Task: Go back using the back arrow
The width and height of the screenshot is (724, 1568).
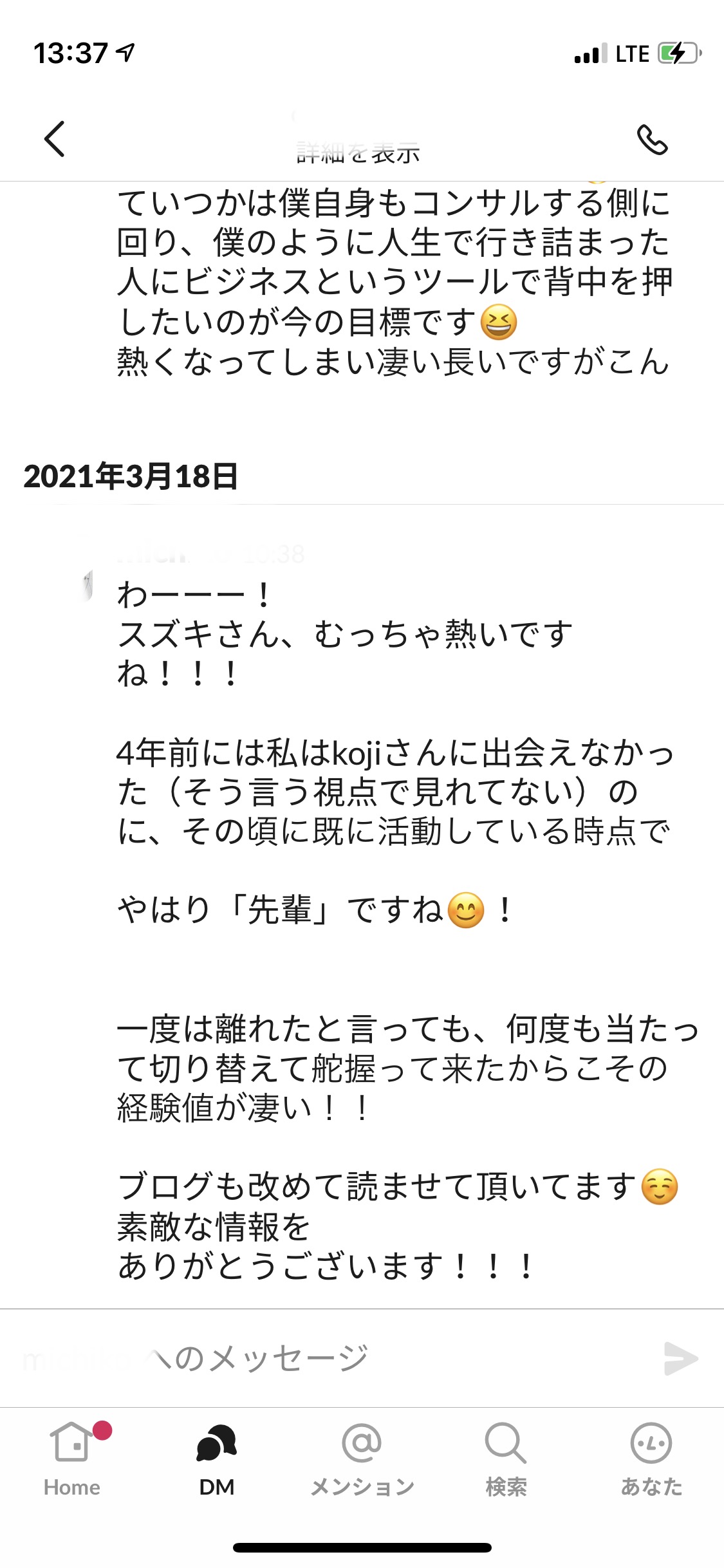Action: 55,138
